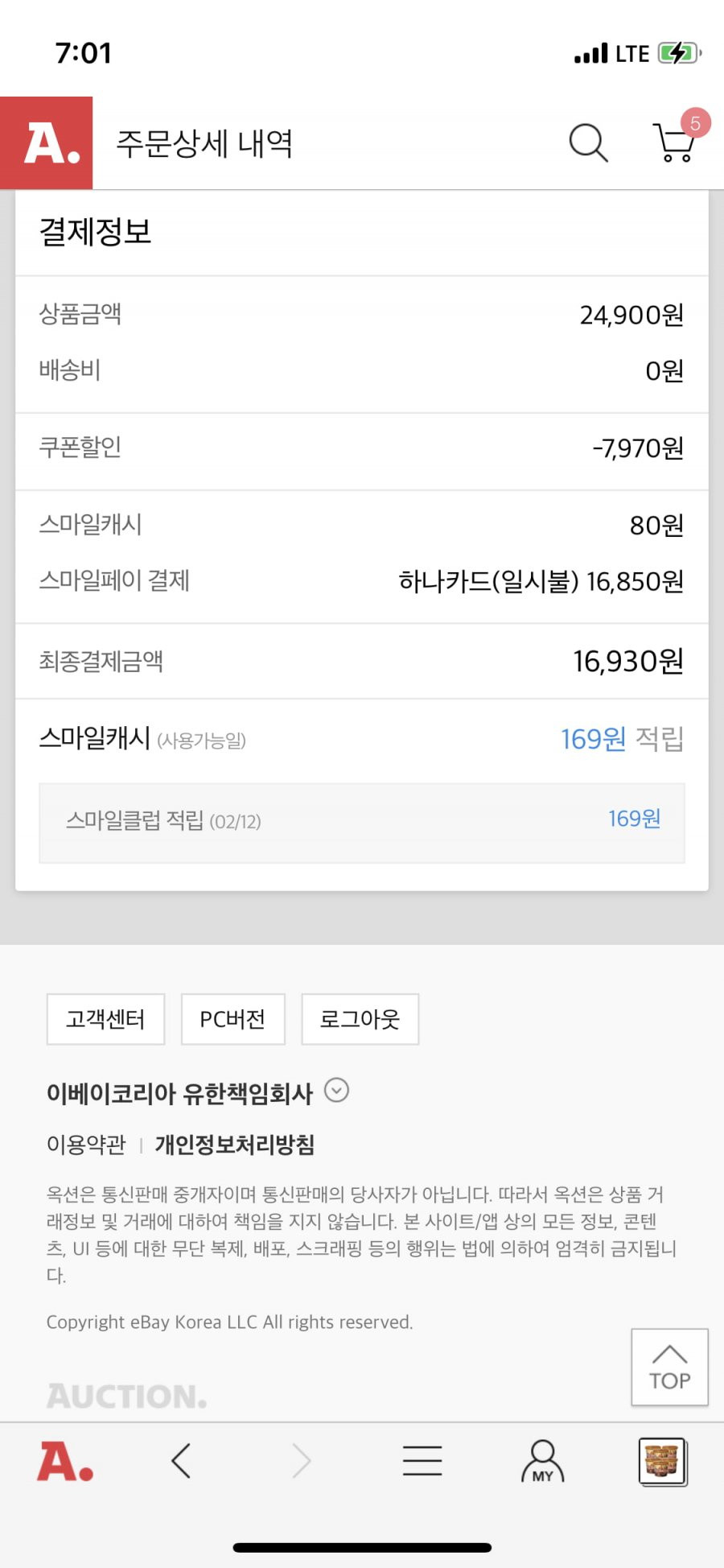This screenshot has width=724, height=1568.
Task: Switch to PC버전
Action: pyautogui.click(x=232, y=1019)
